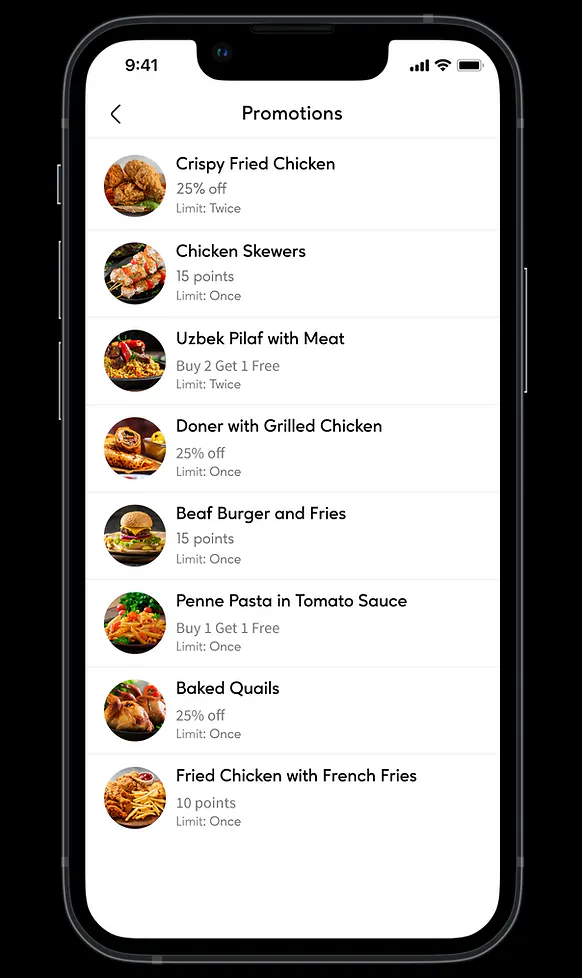Go back from Promotions

(115, 114)
